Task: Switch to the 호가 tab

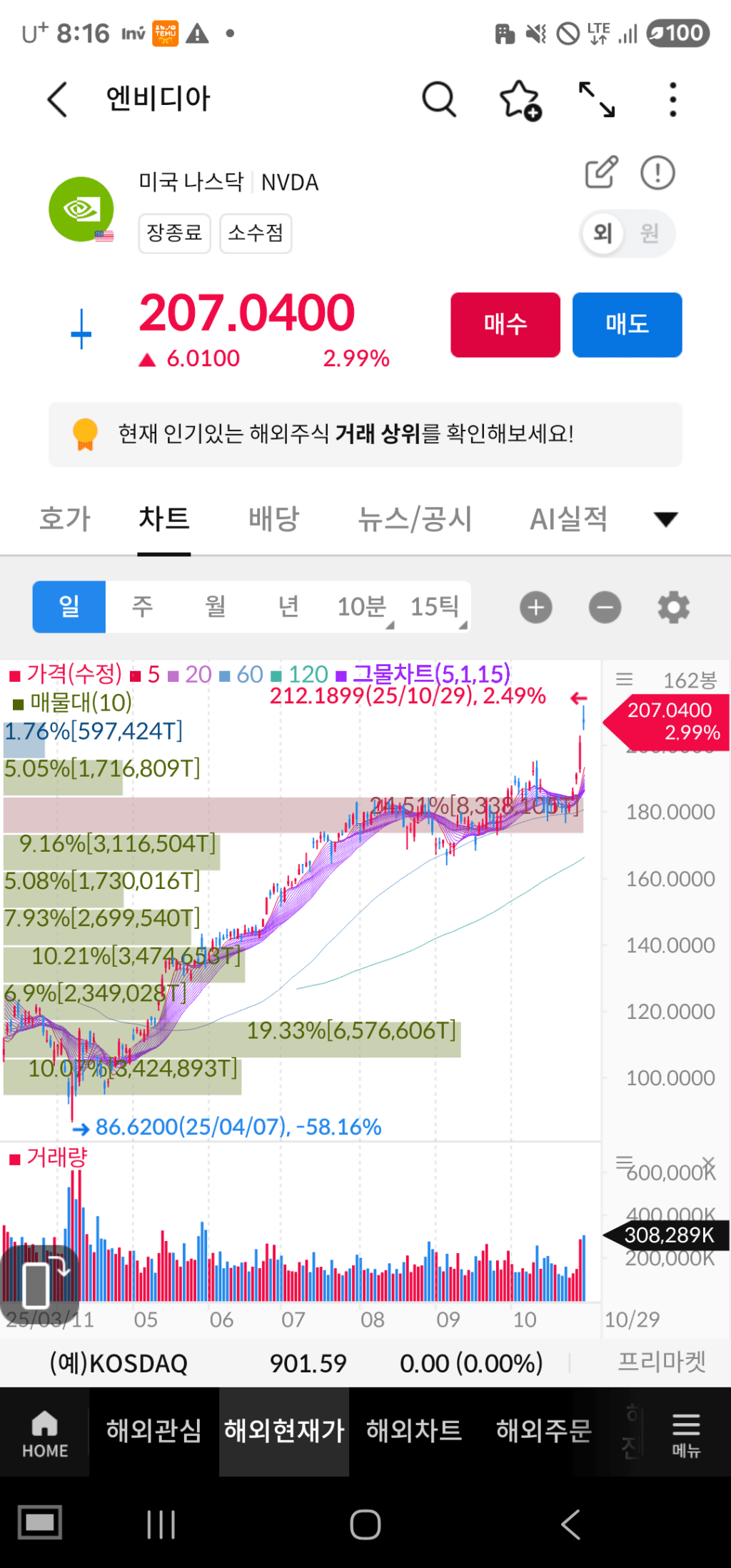Action: click(65, 519)
